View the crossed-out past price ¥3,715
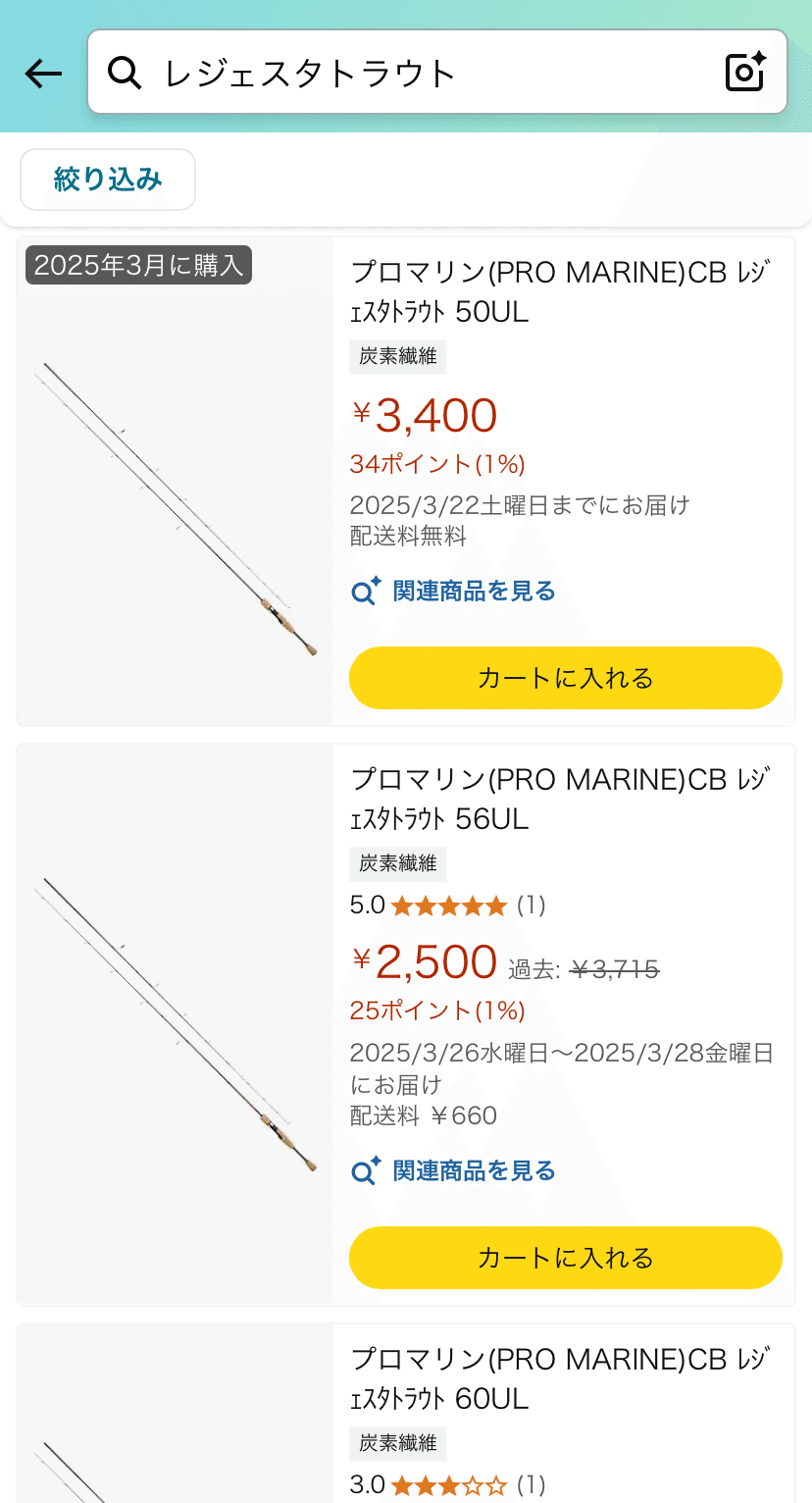This screenshot has width=812, height=1503. click(x=615, y=968)
